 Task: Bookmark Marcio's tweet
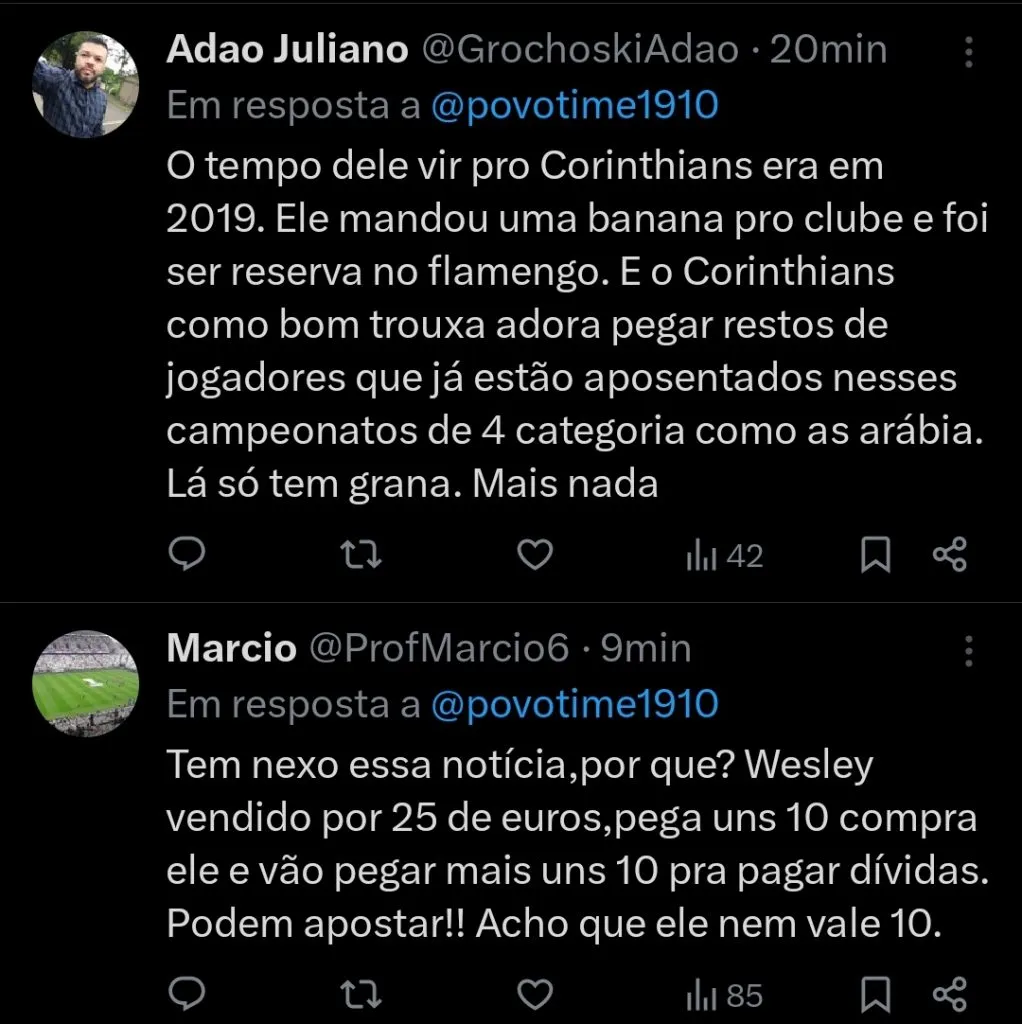coord(876,994)
